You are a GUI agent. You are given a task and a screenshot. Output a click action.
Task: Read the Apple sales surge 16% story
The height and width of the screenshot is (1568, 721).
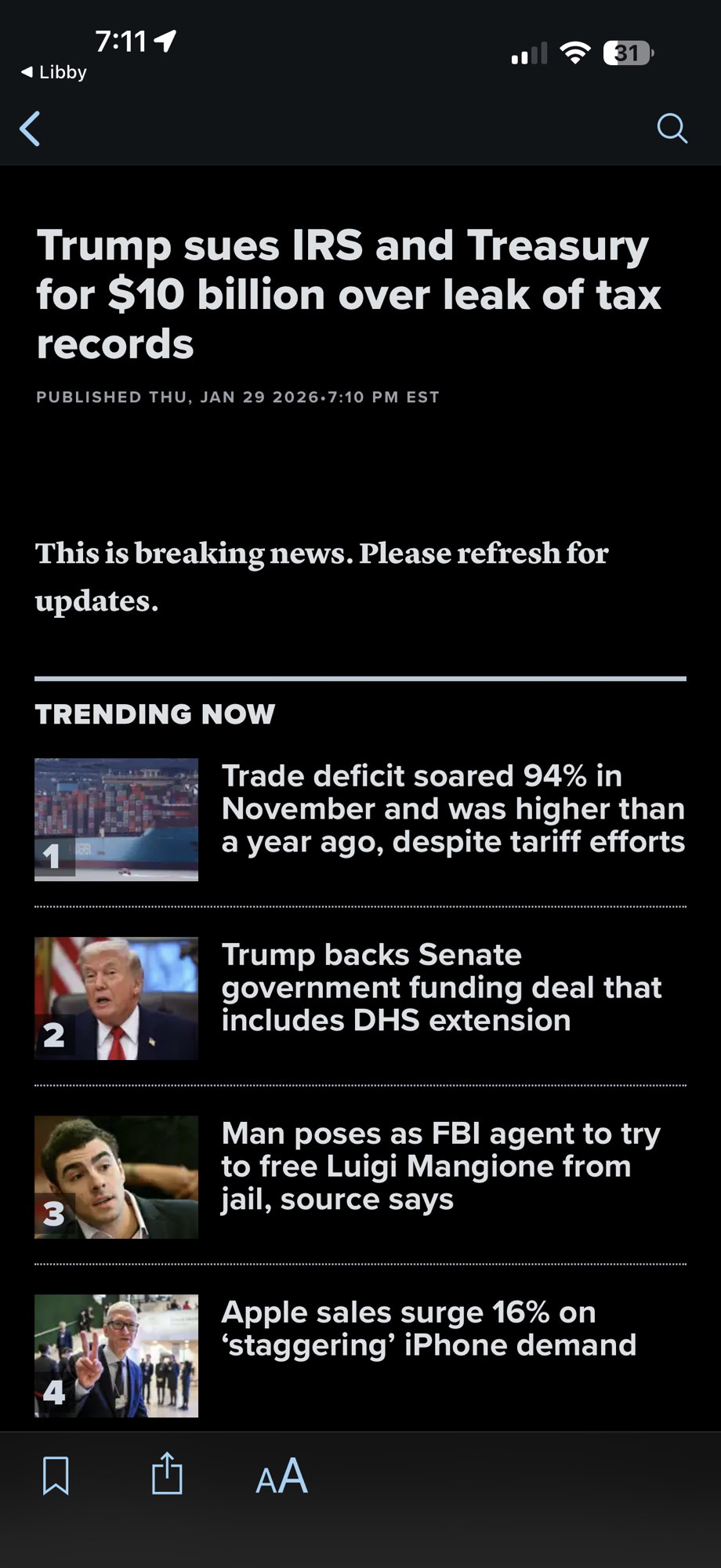[x=428, y=1329]
